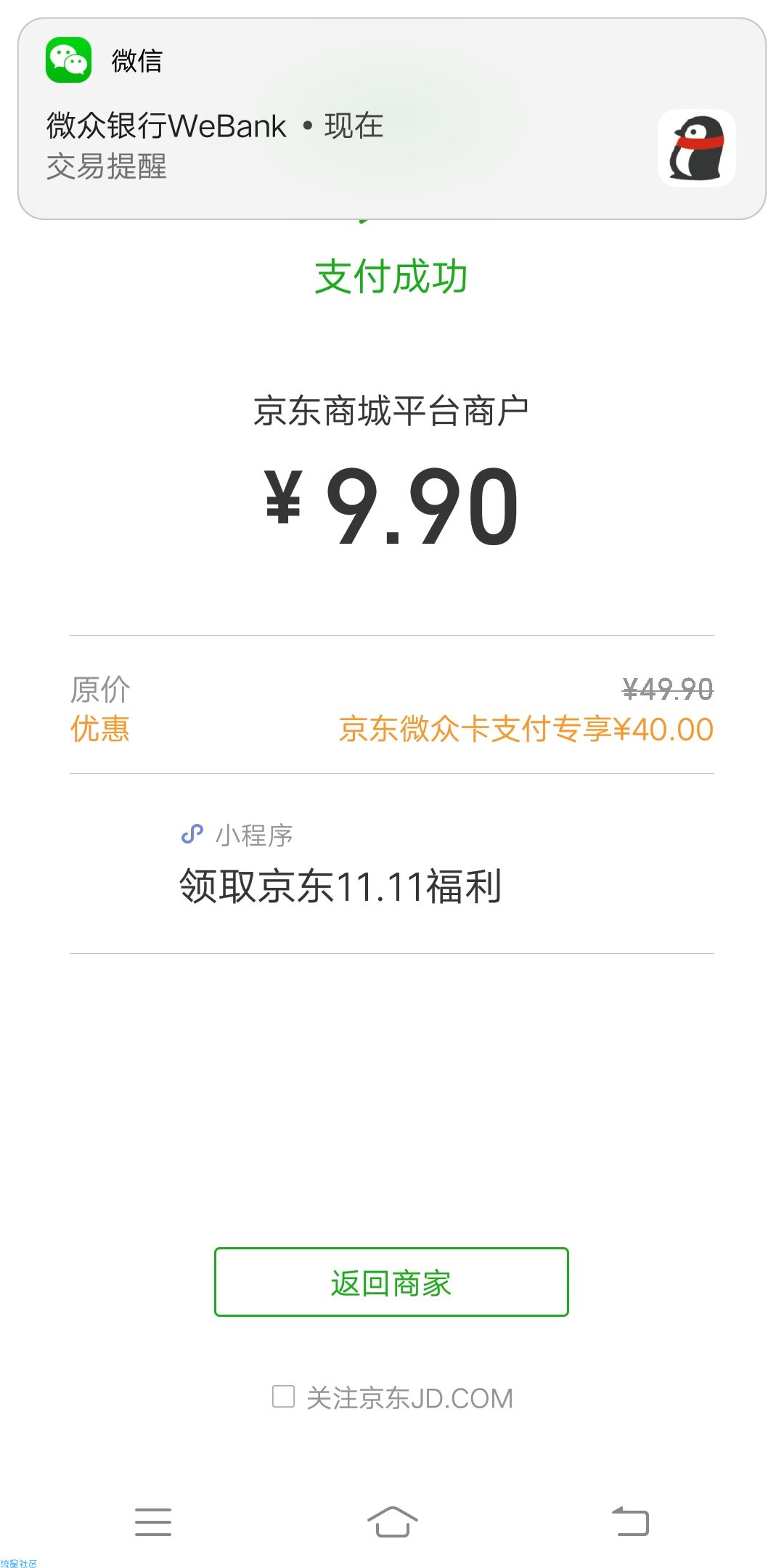The width and height of the screenshot is (784, 1568).
Task: Go to the home screen
Action: [x=392, y=1522]
